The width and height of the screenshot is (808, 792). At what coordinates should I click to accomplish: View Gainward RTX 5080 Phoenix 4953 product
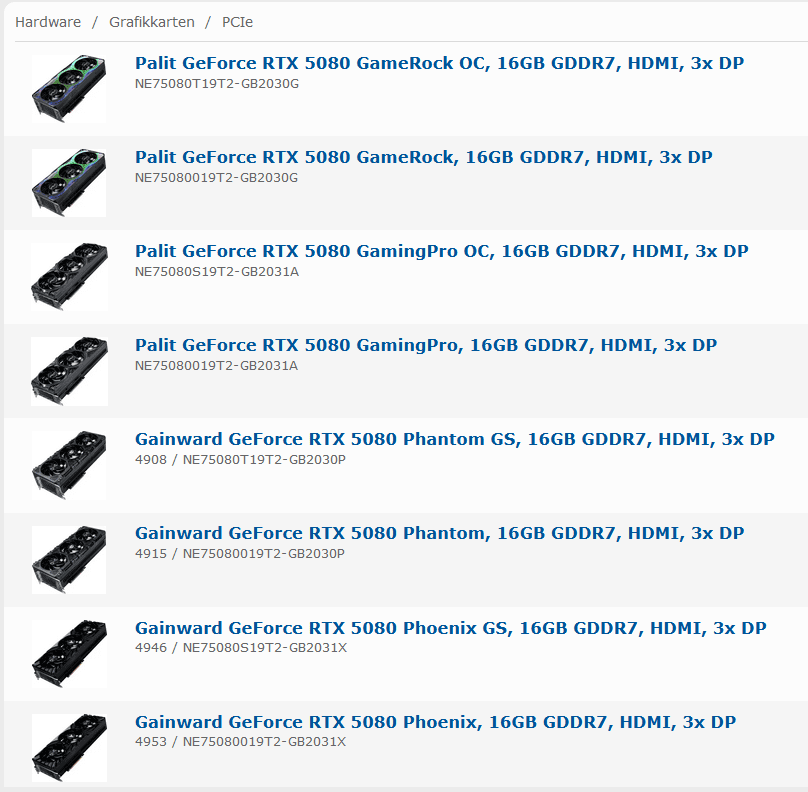pyautogui.click(x=435, y=722)
